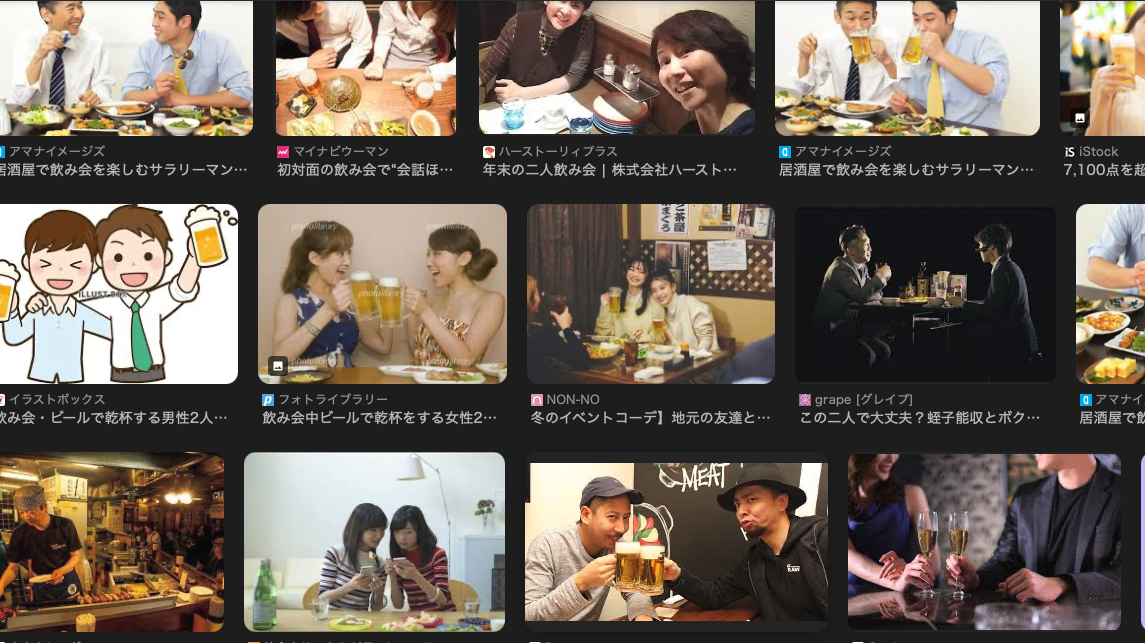Image resolution: width=1145 pixels, height=643 pixels.
Task: Open the イラストボックス beer toast illustration
Action: click(x=119, y=294)
